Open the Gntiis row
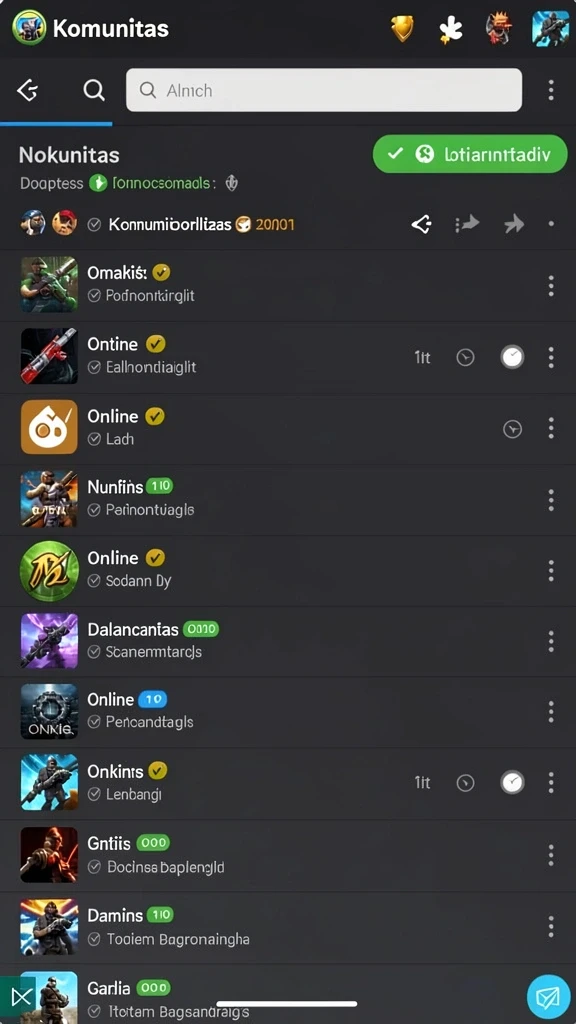The width and height of the screenshot is (576, 1024). pos(288,854)
